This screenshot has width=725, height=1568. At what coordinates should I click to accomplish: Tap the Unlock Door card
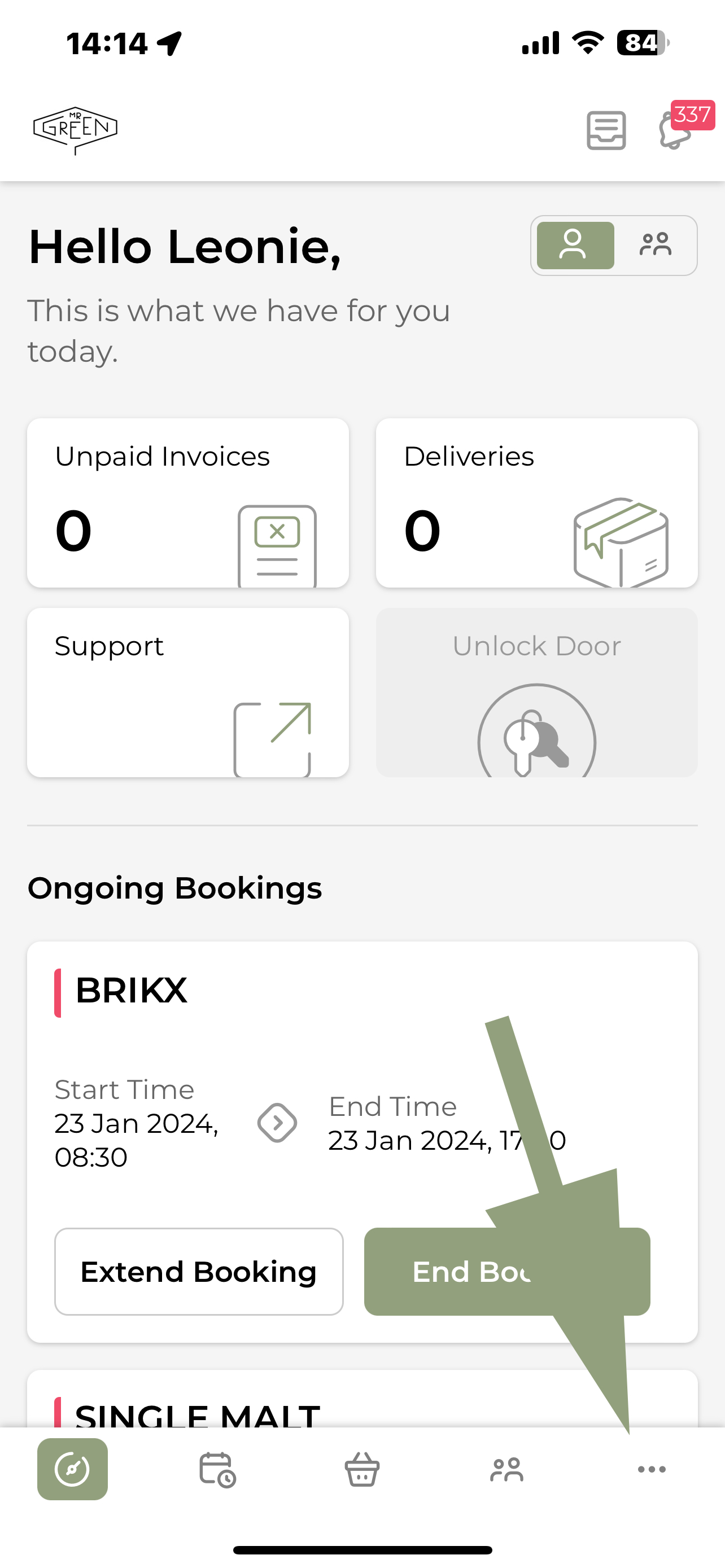coord(536,692)
